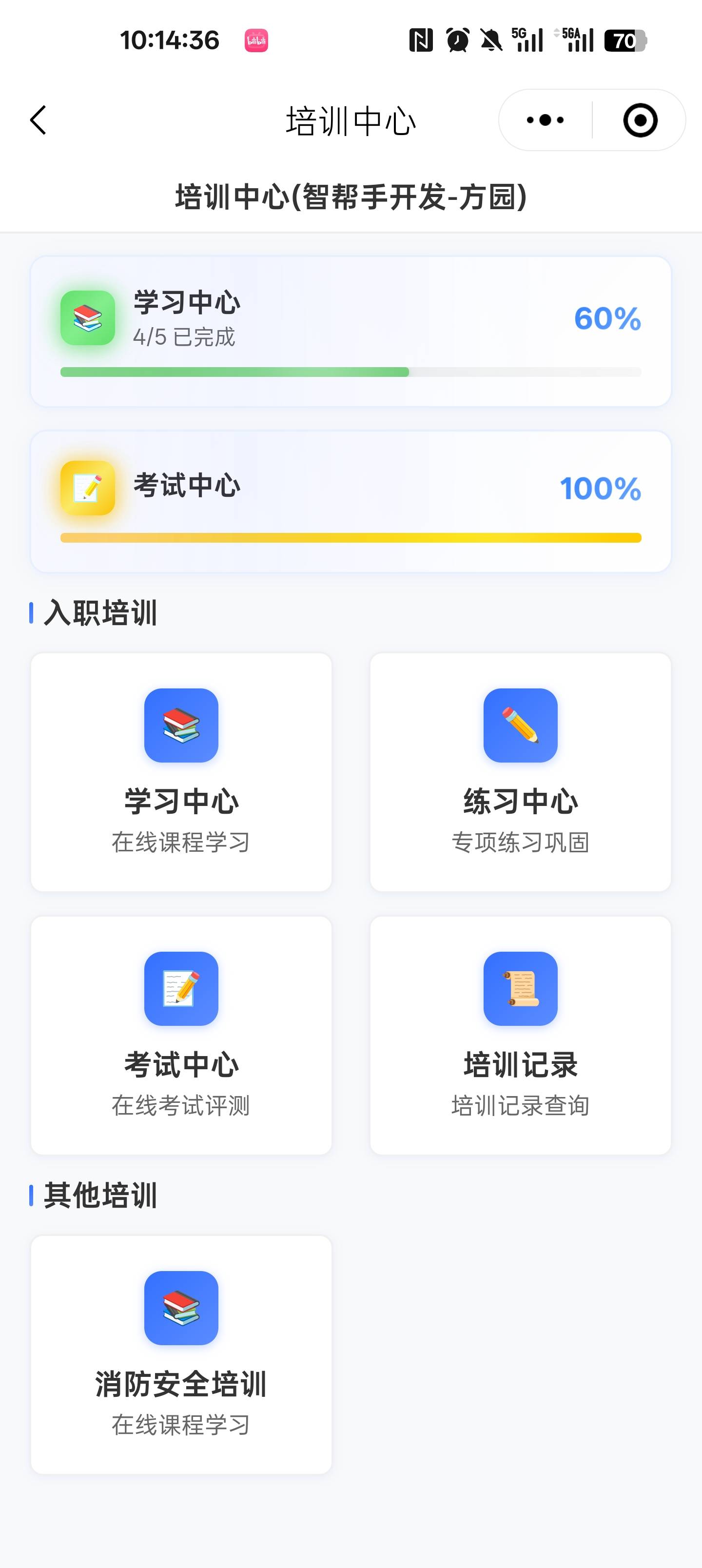Select the 学习中心 tile under 入职培训

[181, 772]
